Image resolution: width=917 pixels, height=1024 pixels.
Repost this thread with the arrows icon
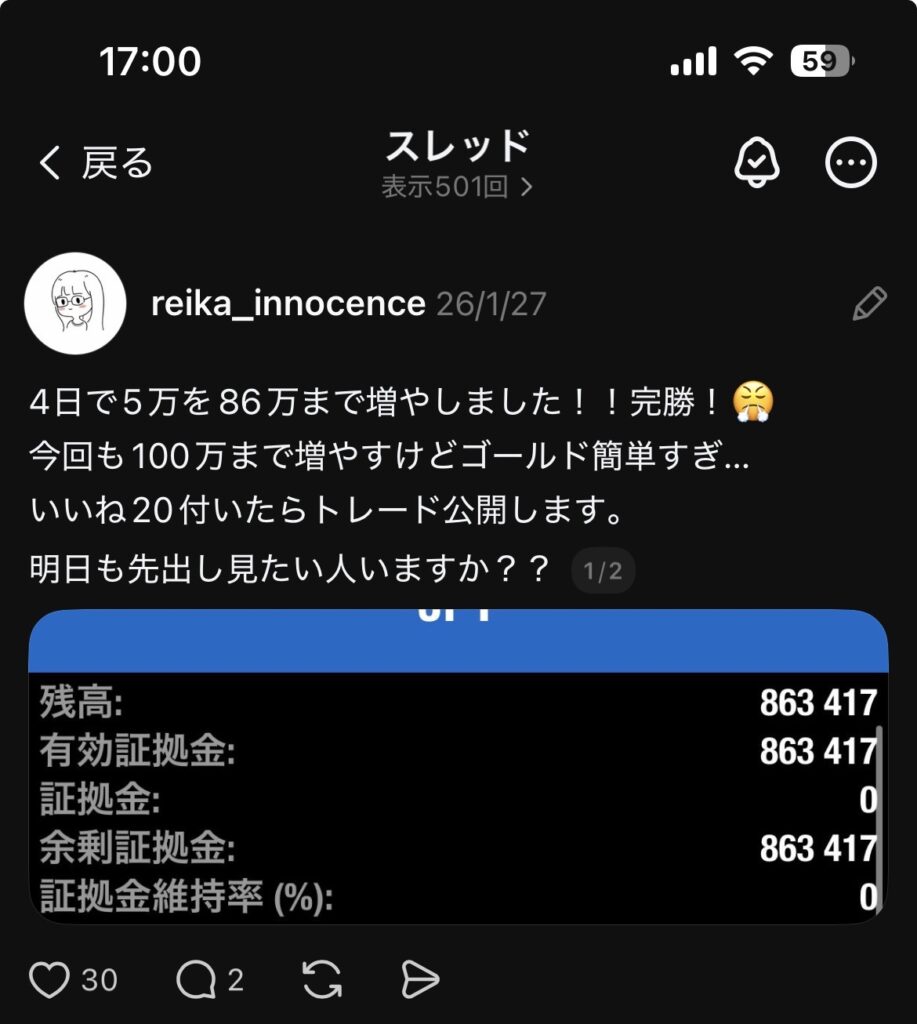pos(322,980)
